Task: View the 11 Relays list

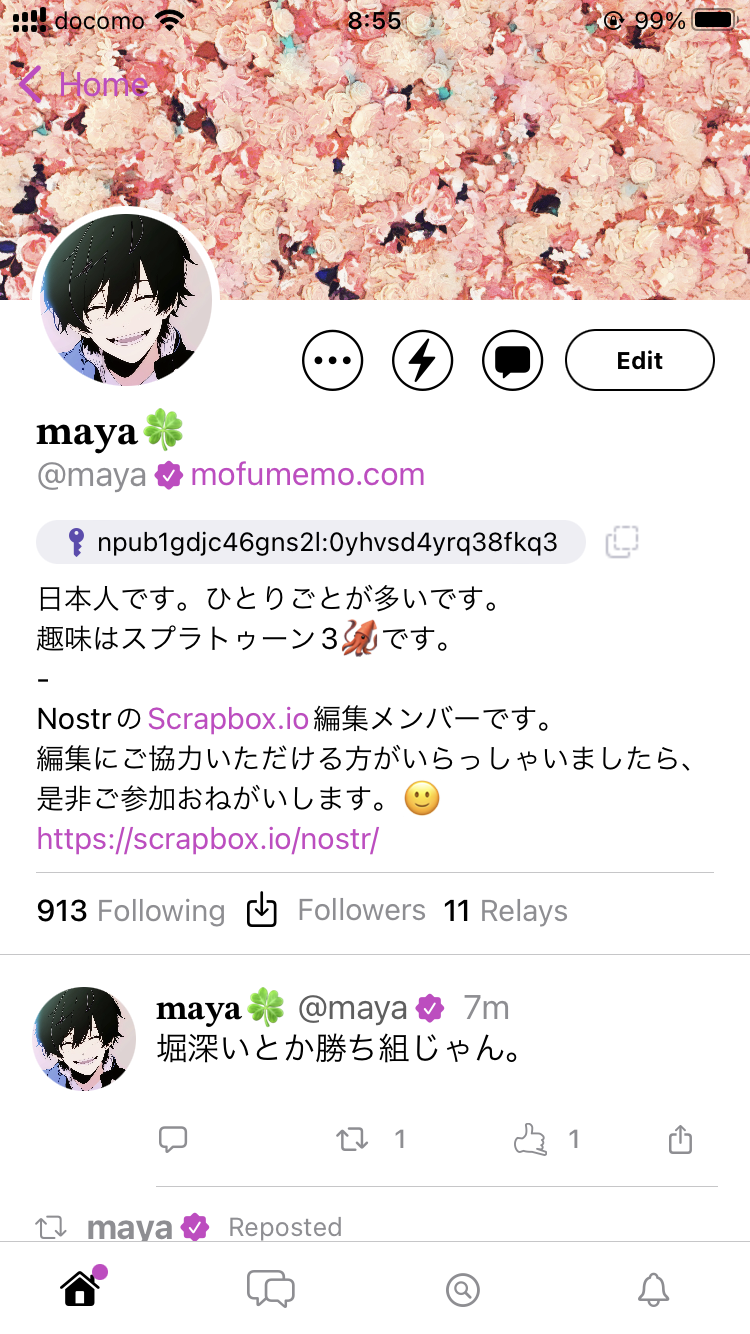Action: tap(506, 911)
